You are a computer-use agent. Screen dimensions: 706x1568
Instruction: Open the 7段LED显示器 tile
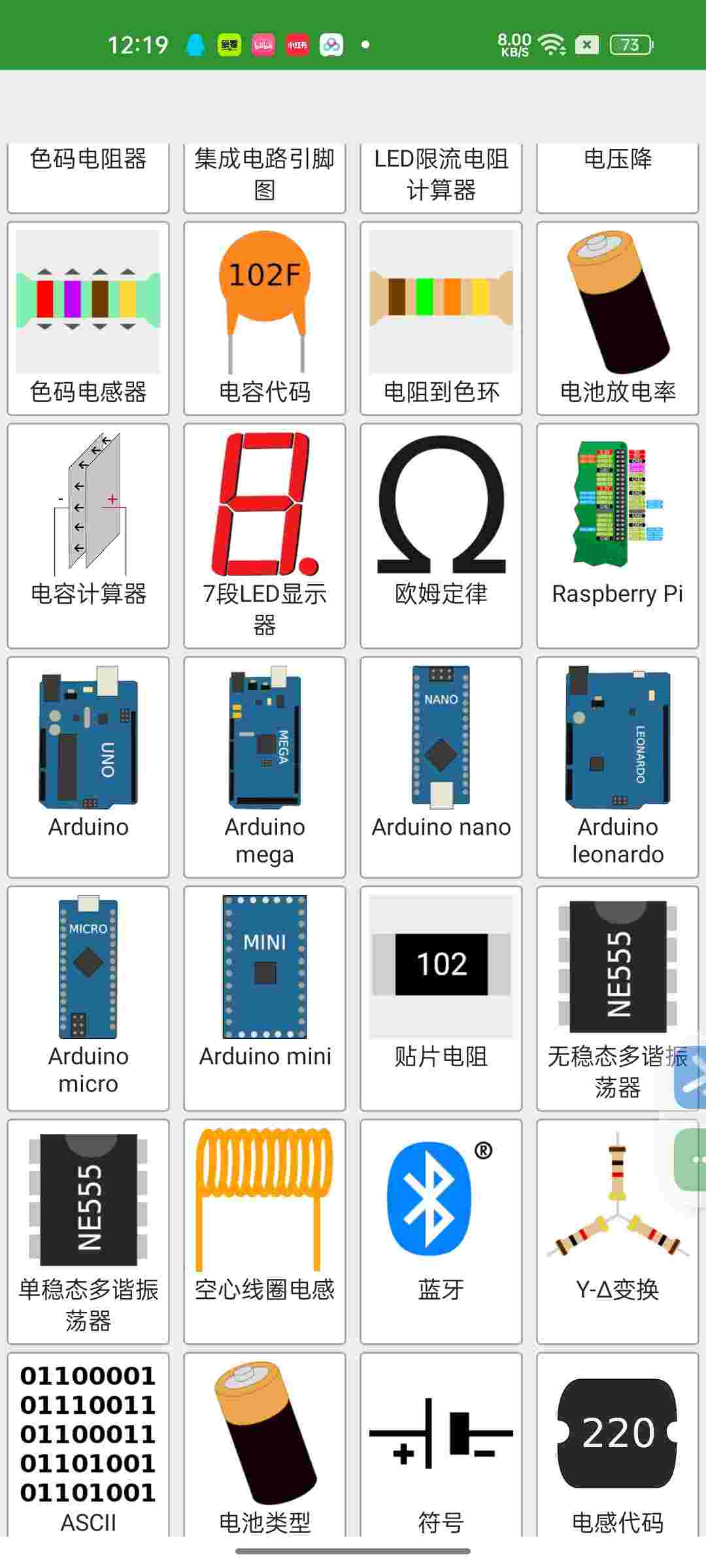pos(265,534)
